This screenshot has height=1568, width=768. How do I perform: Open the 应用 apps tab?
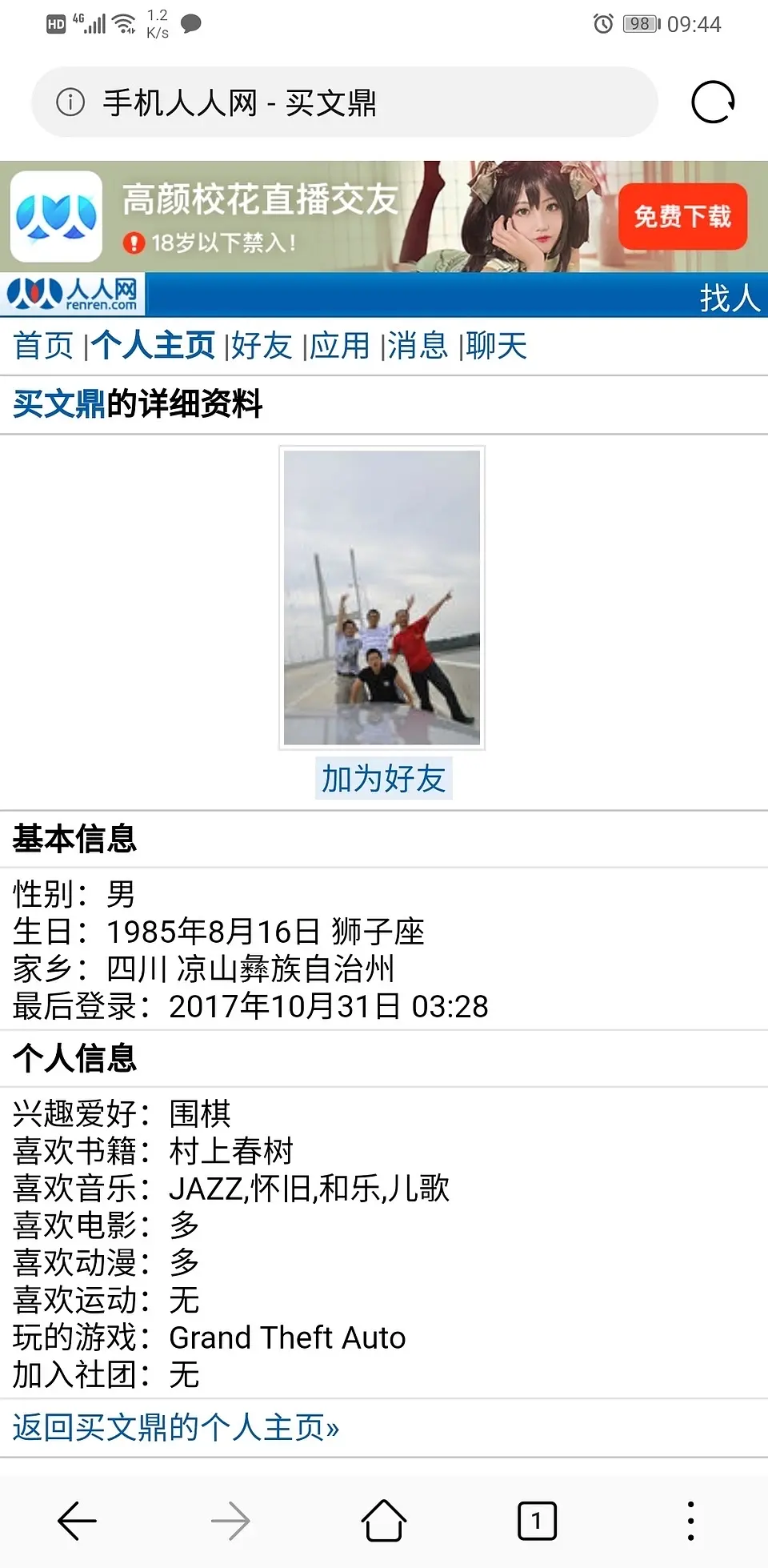pyautogui.click(x=340, y=346)
